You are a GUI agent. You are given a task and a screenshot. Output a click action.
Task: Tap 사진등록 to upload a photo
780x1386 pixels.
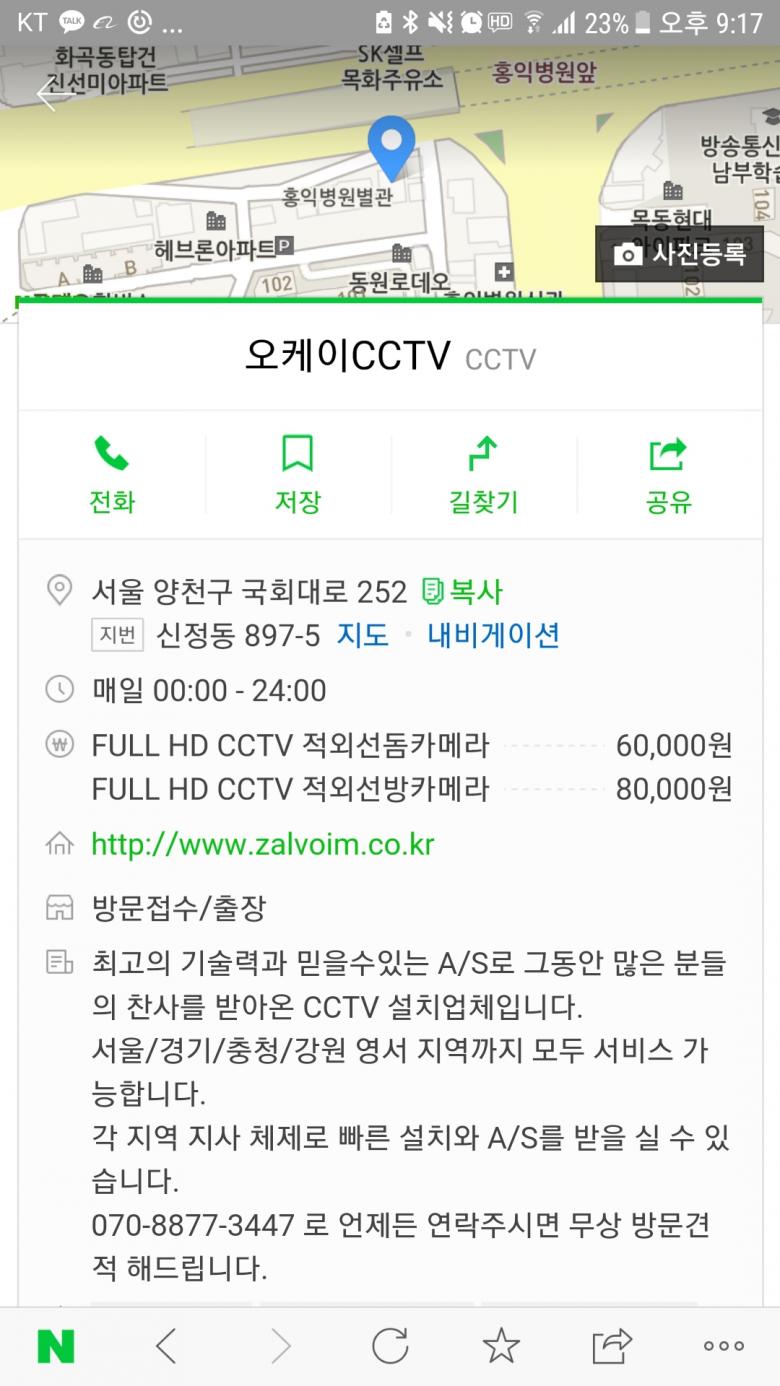click(x=680, y=253)
